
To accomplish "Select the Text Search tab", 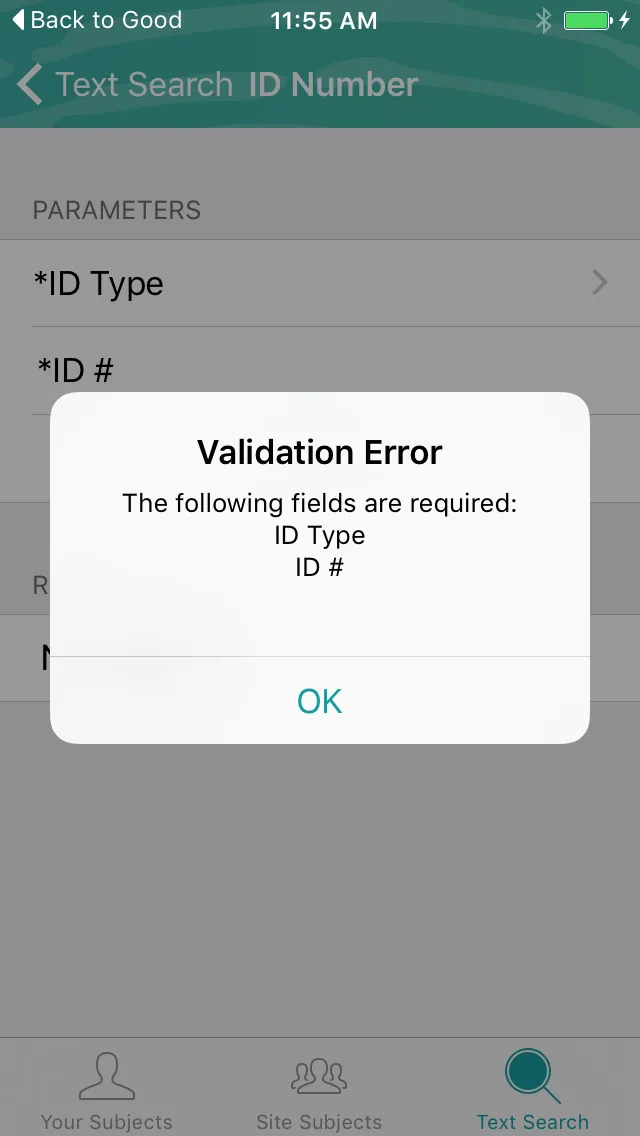I will [x=532, y=1090].
